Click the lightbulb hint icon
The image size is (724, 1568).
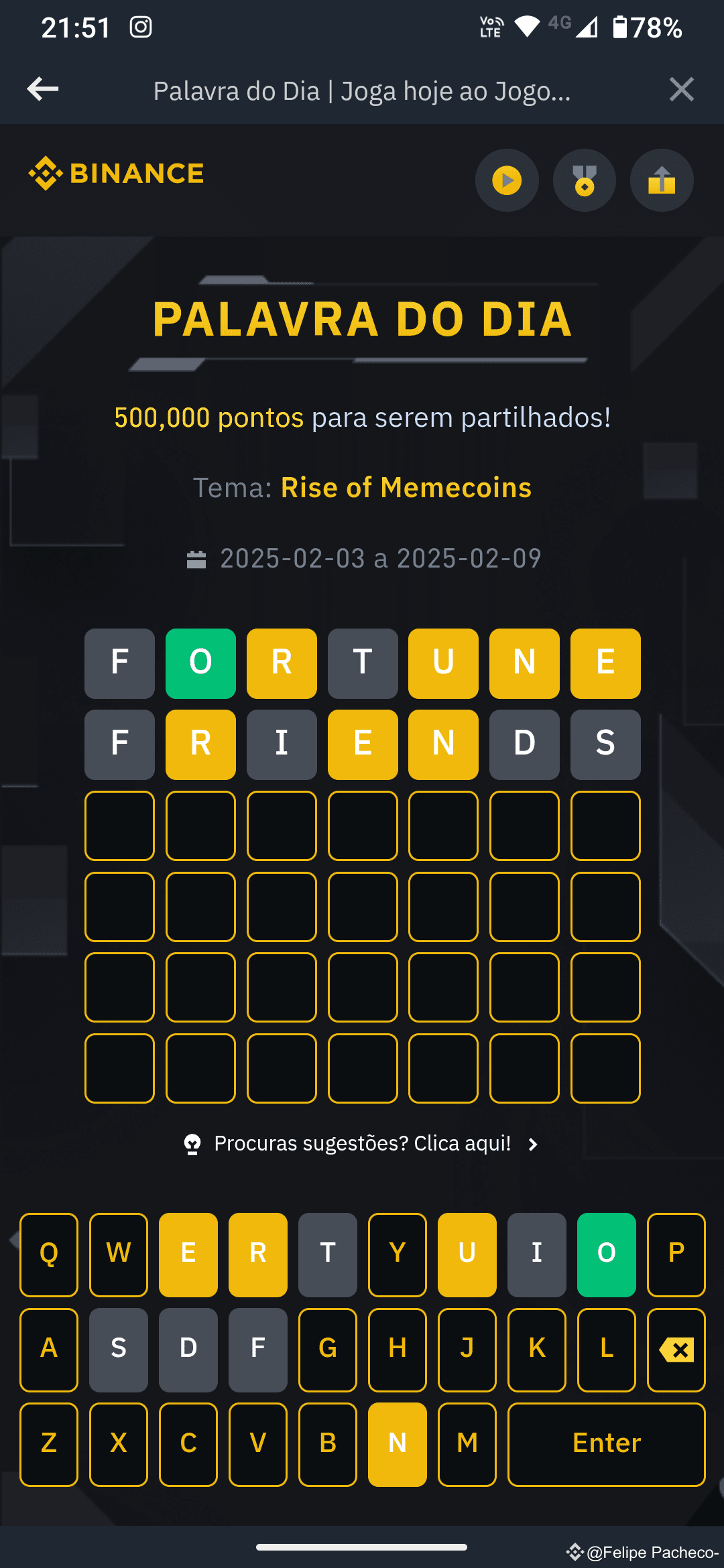(x=193, y=1144)
